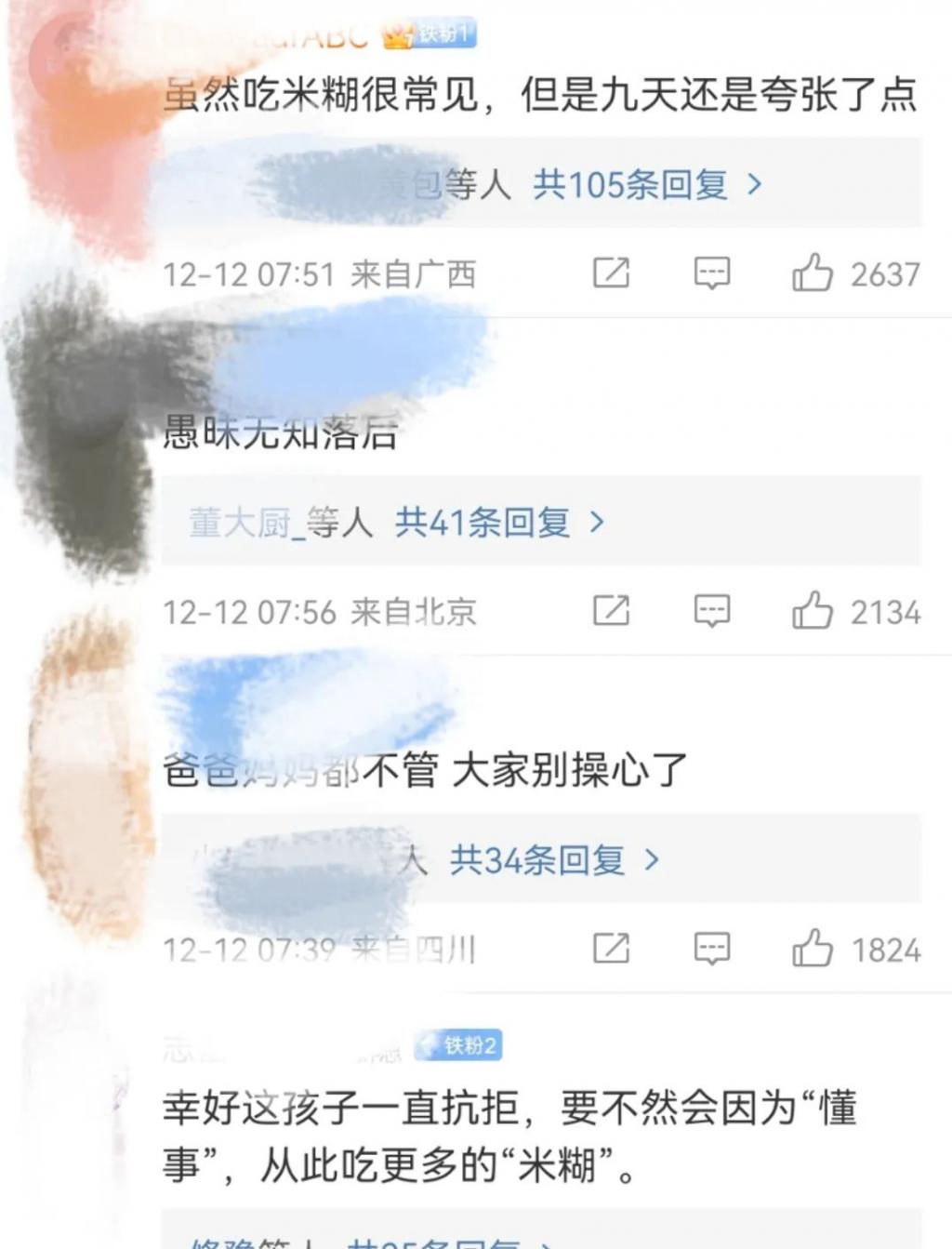The image size is (952, 1249).
Task: Reply to the comment from 四川
Action: (712, 949)
